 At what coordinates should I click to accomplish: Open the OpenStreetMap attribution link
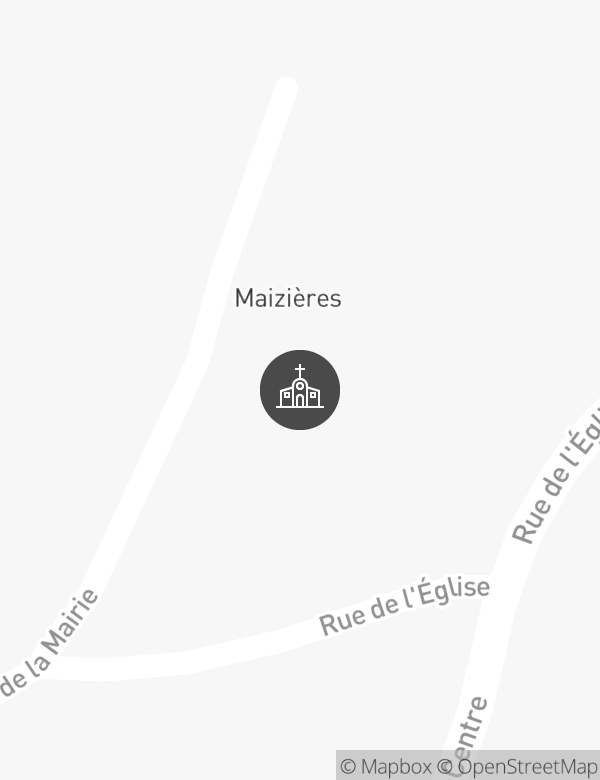(x=517, y=767)
